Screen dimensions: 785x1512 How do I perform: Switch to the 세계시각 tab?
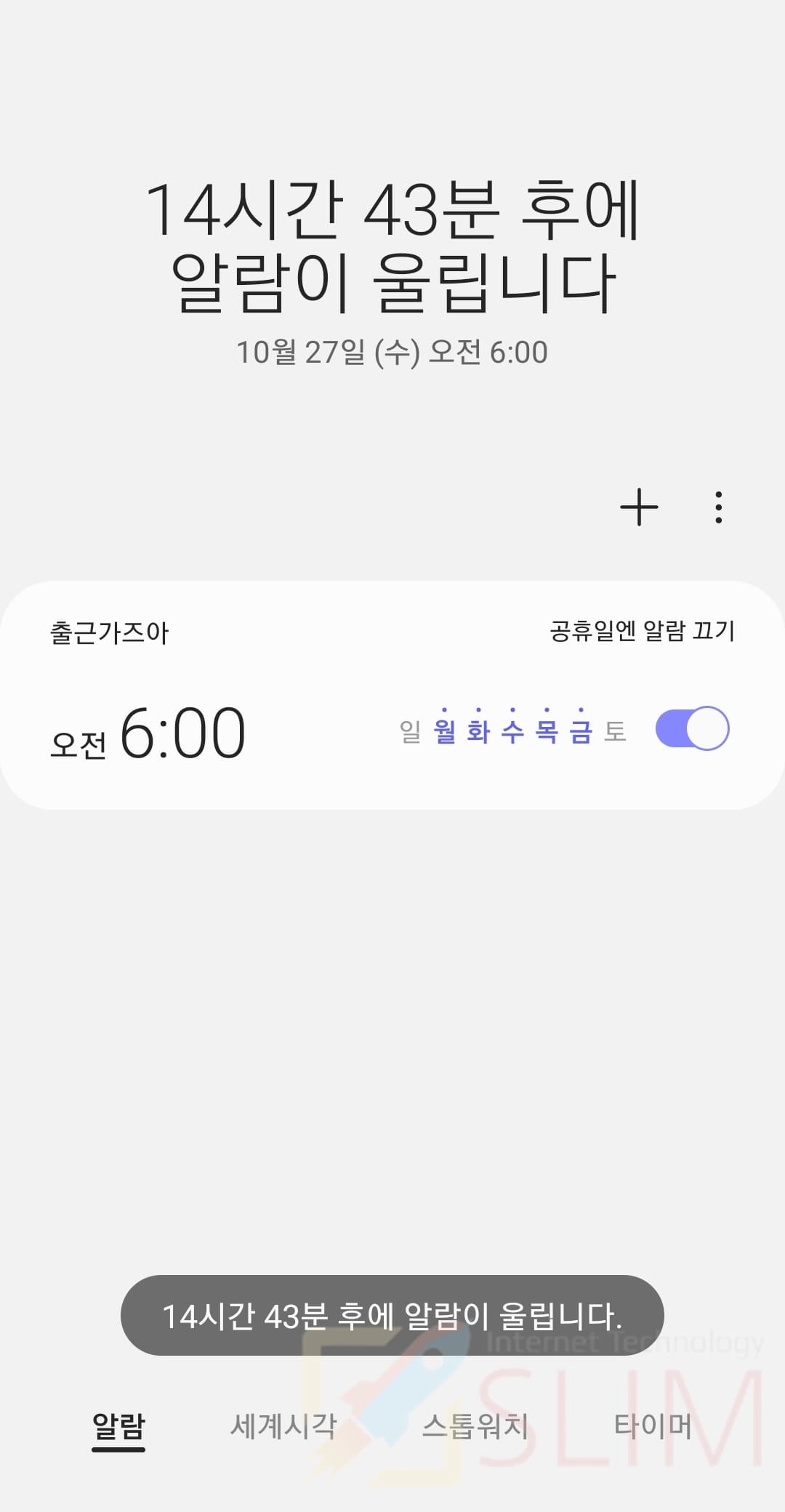click(283, 1426)
